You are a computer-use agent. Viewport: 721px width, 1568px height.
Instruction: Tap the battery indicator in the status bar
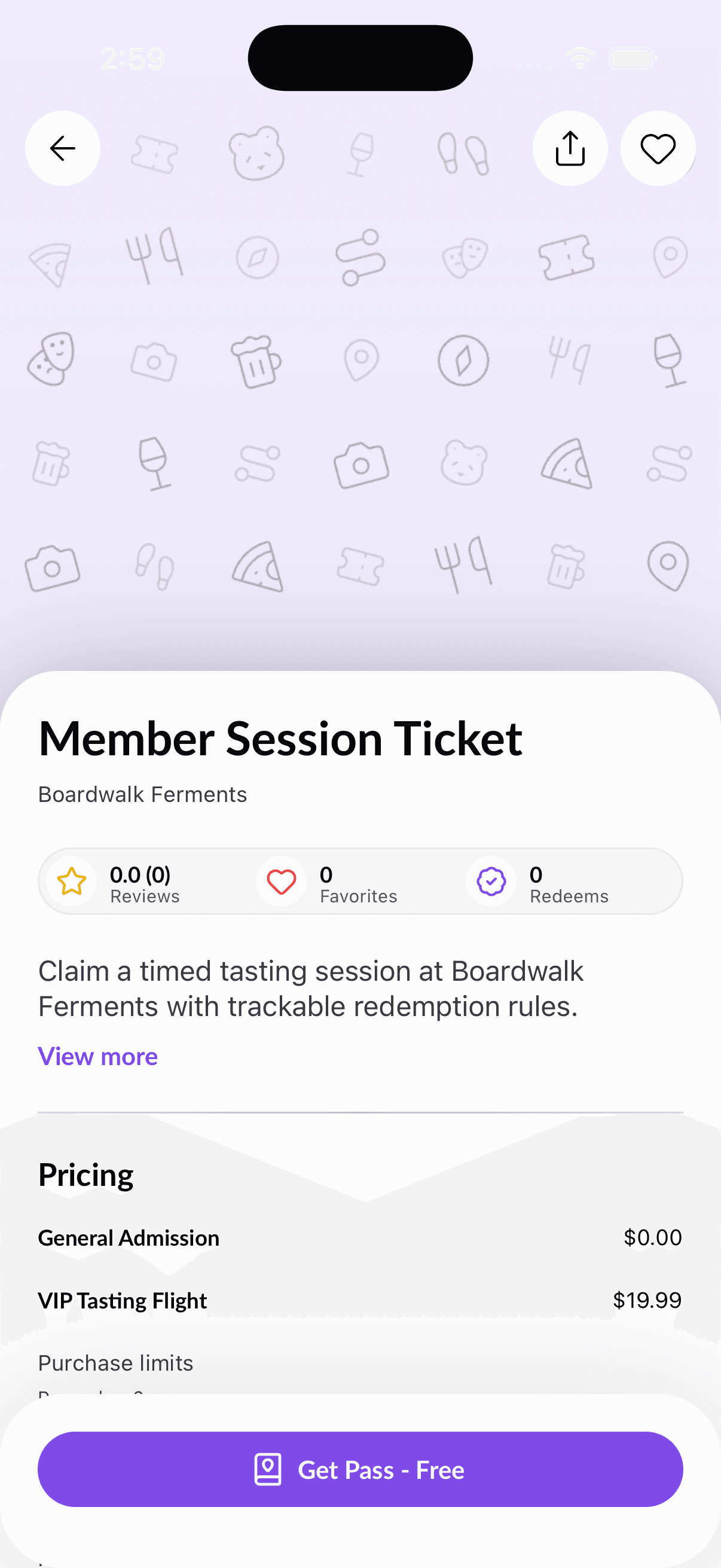point(630,57)
